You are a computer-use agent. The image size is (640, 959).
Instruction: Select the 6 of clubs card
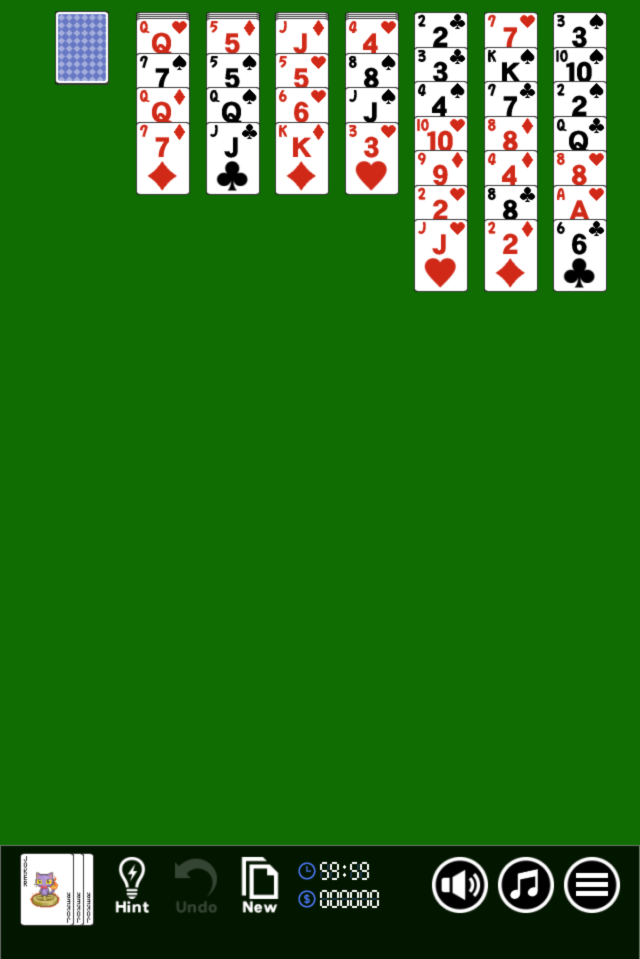(580, 260)
